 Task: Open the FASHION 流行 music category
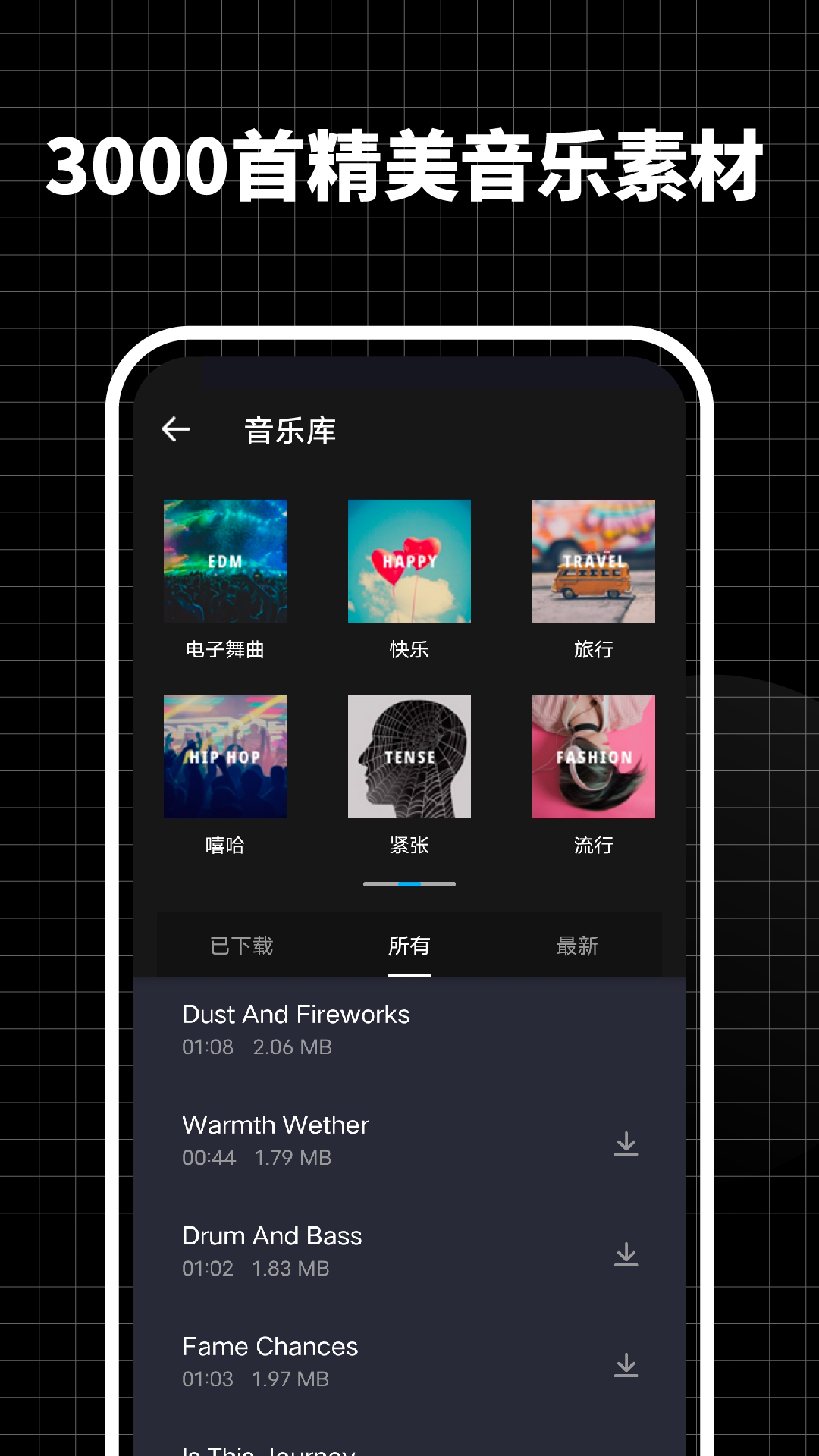(x=594, y=757)
